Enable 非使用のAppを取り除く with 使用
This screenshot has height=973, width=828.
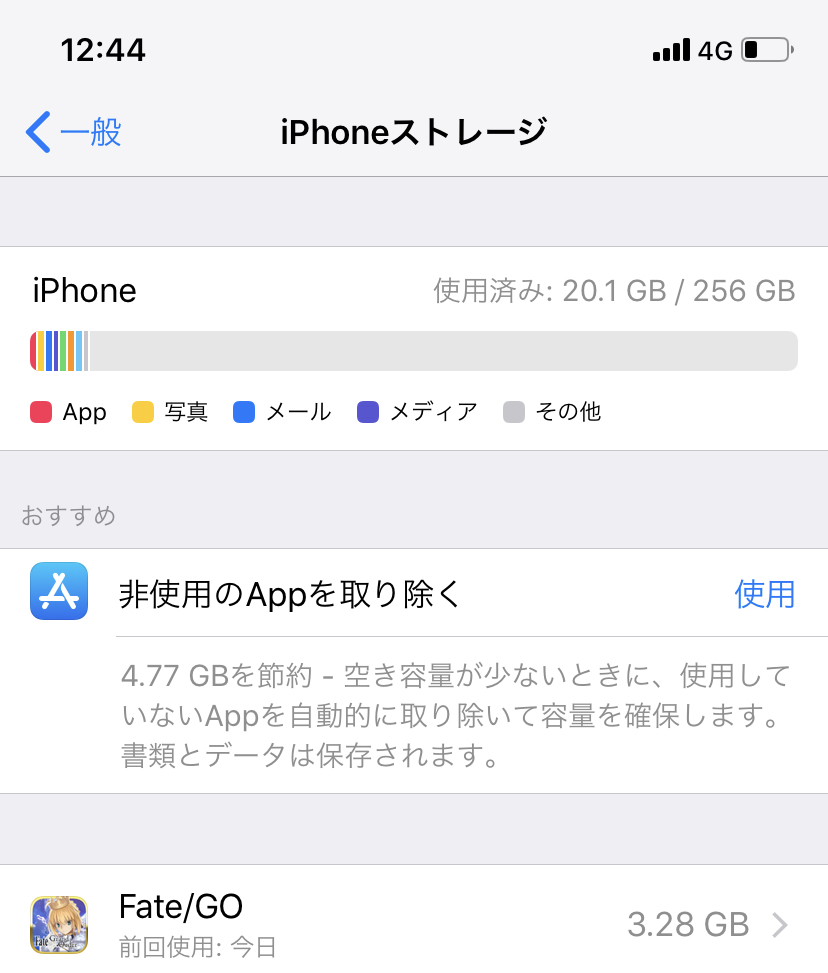(x=764, y=594)
